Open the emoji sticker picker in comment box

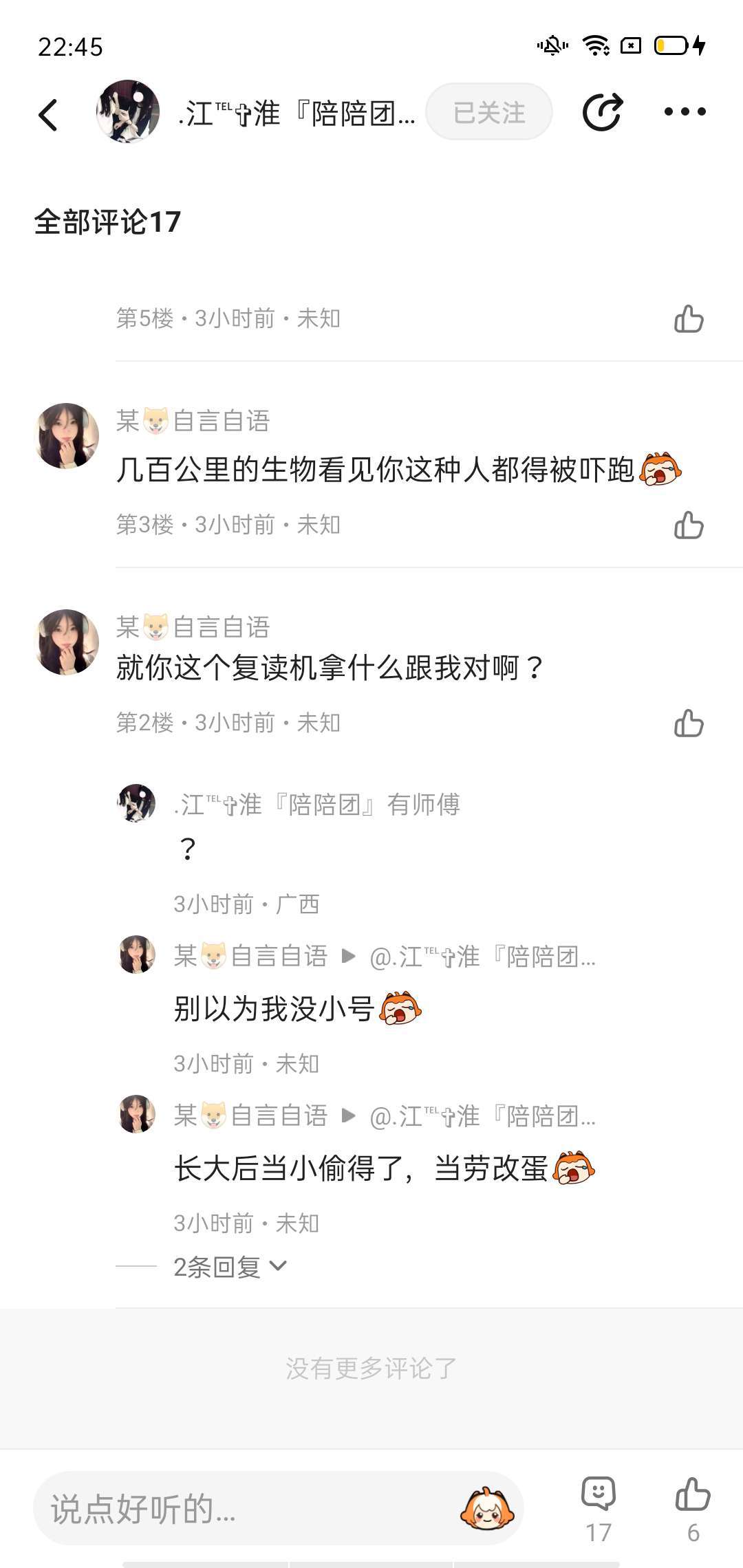[x=487, y=1509]
